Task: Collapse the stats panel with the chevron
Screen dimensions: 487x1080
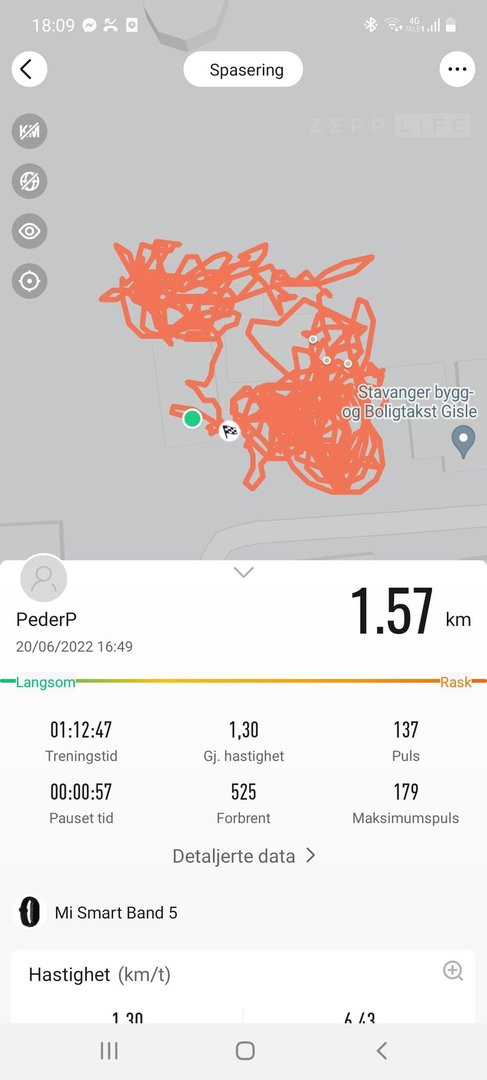Action: [x=244, y=572]
